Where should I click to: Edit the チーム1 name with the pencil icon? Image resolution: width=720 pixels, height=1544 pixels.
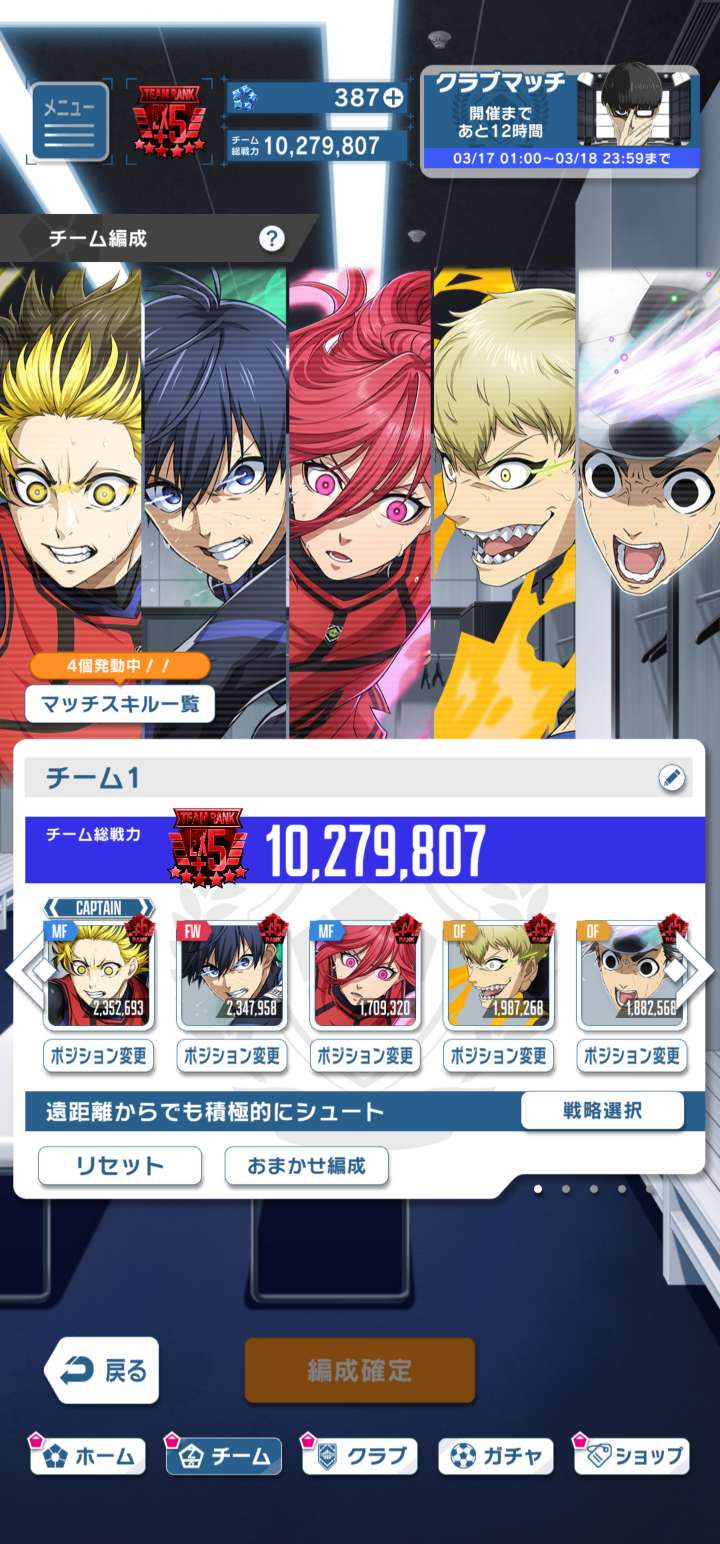click(x=672, y=778)
